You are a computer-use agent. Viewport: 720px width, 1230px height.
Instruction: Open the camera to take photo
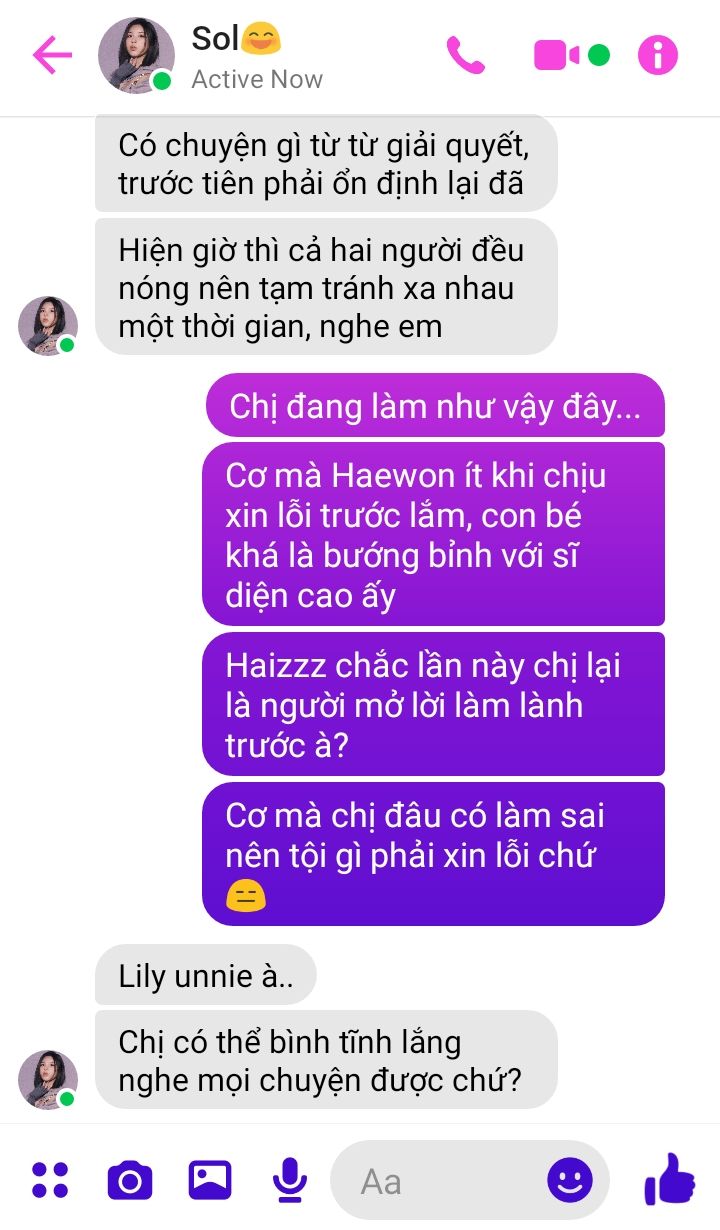click(x=130, y=1181)
